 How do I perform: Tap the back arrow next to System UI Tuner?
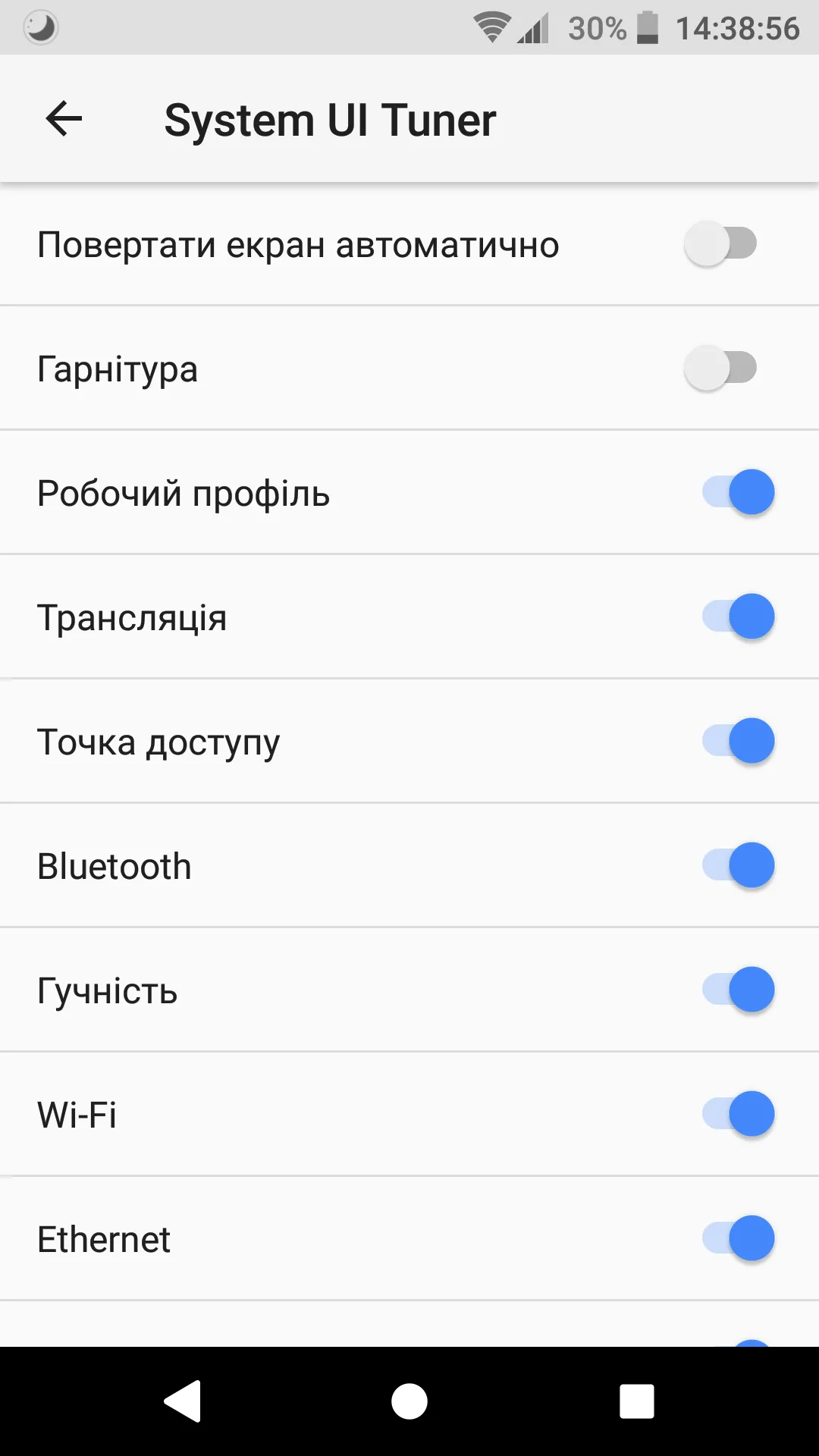pos(64,119)
